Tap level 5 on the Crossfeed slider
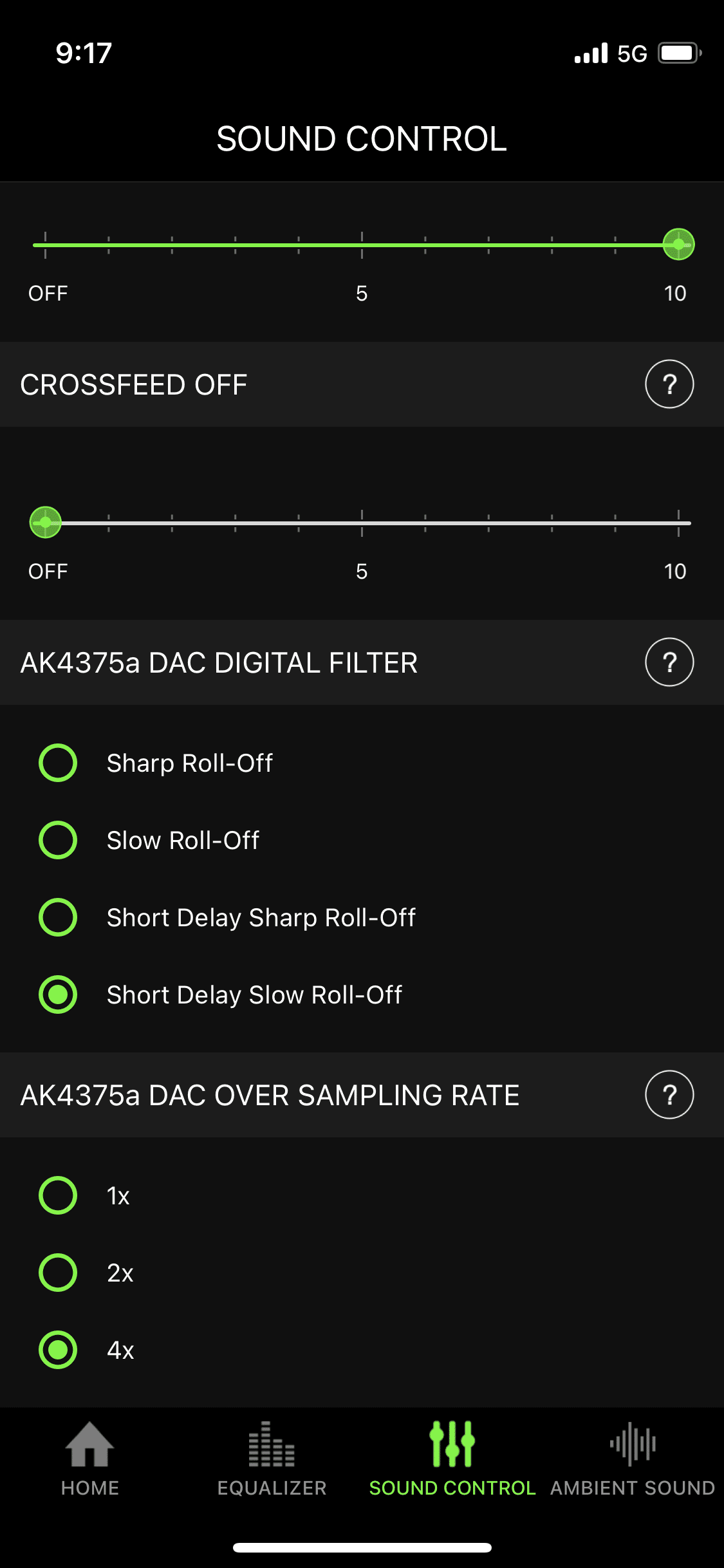 pos(362,523)
